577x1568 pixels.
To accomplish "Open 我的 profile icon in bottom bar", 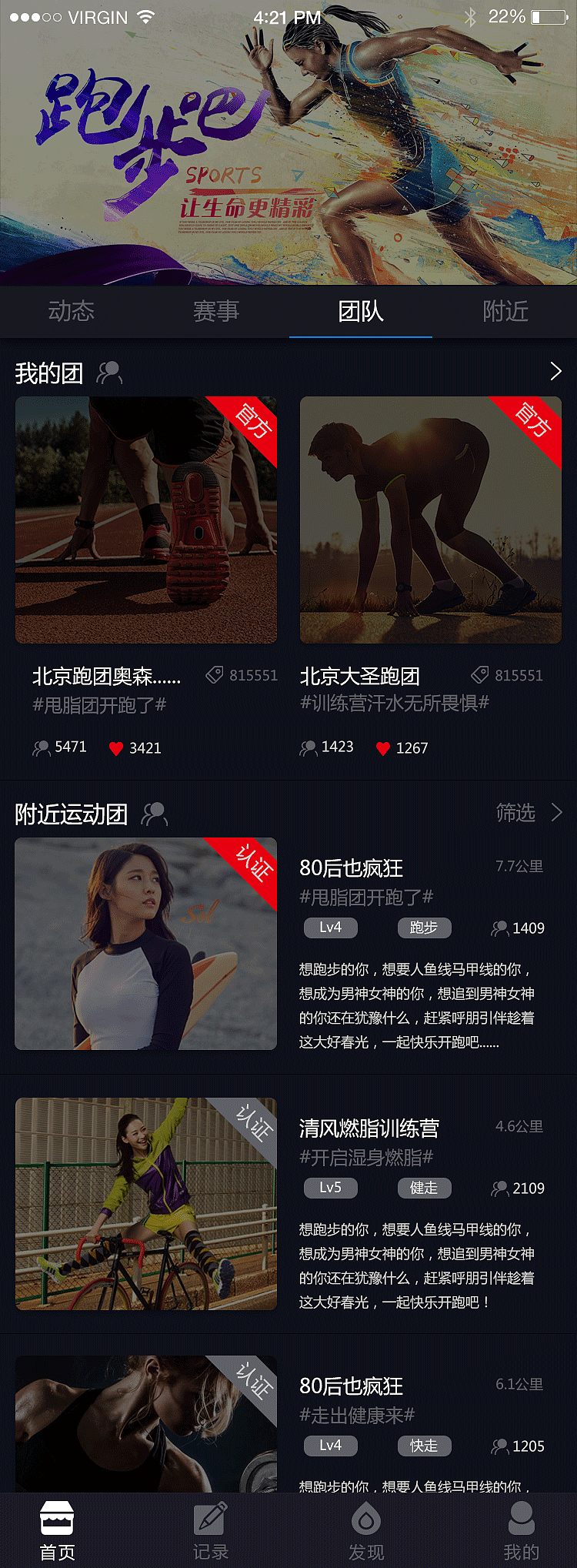I will point(522,1517).
